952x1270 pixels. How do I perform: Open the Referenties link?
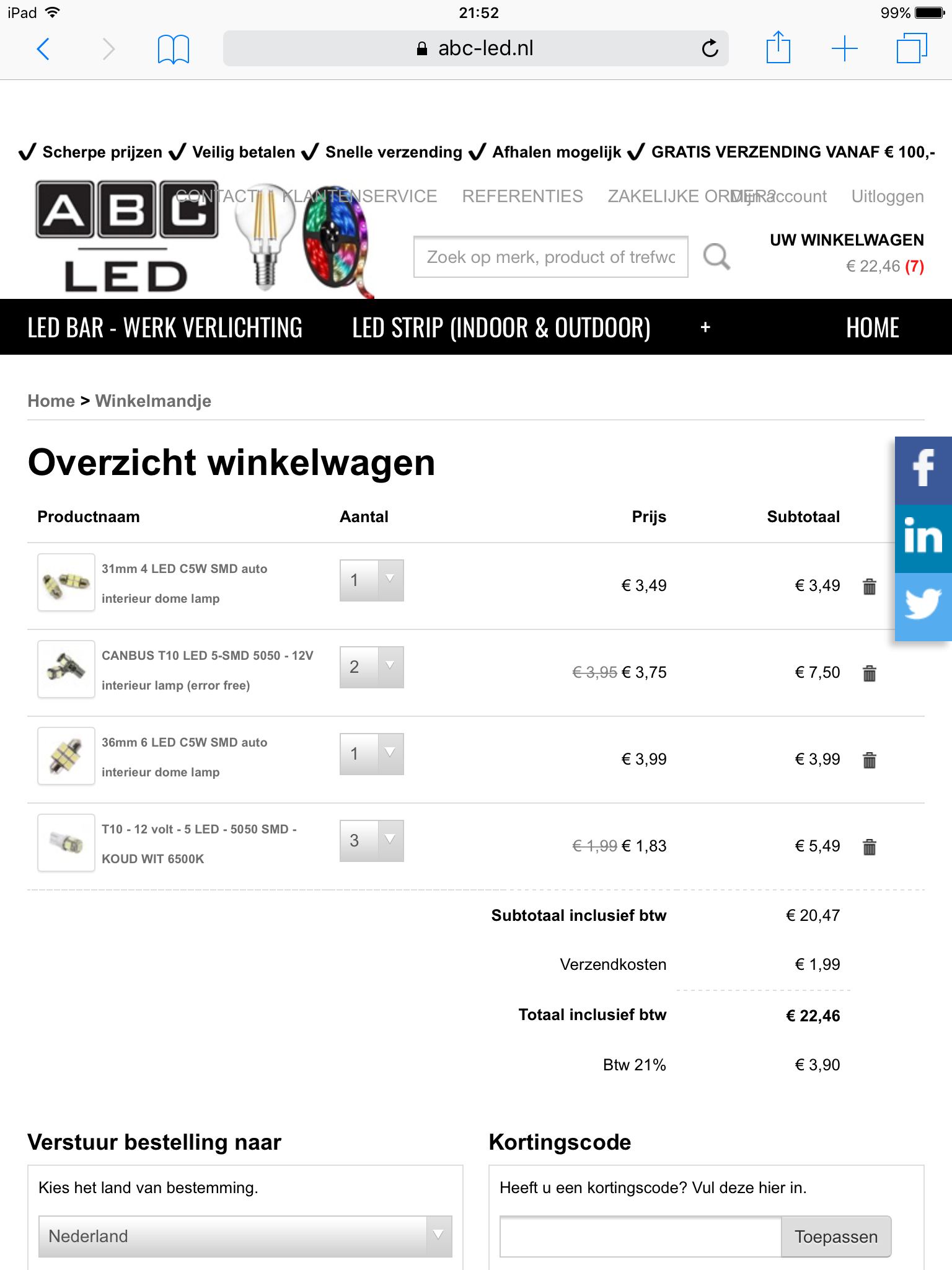click(x=522, y=197)
